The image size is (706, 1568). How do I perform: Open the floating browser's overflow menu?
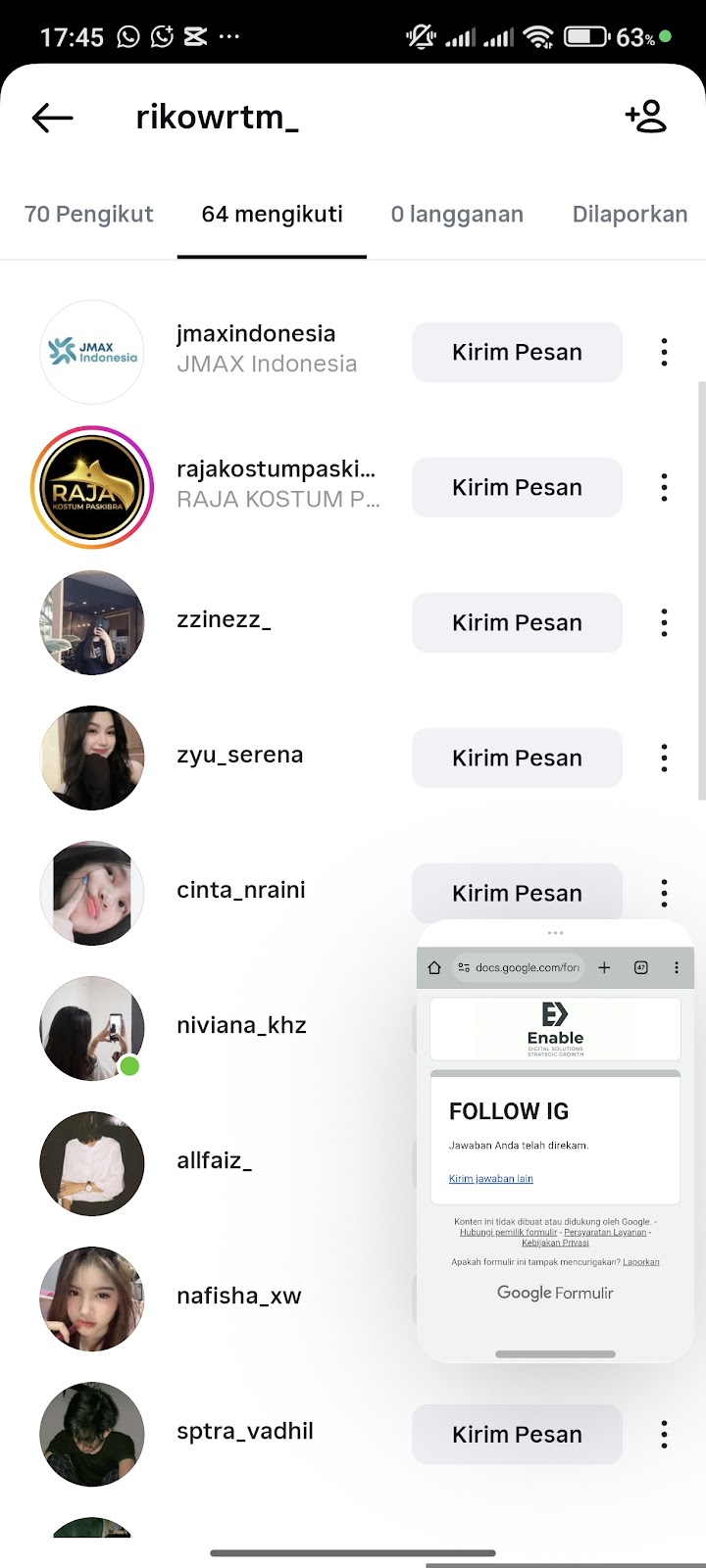(676, 967)
